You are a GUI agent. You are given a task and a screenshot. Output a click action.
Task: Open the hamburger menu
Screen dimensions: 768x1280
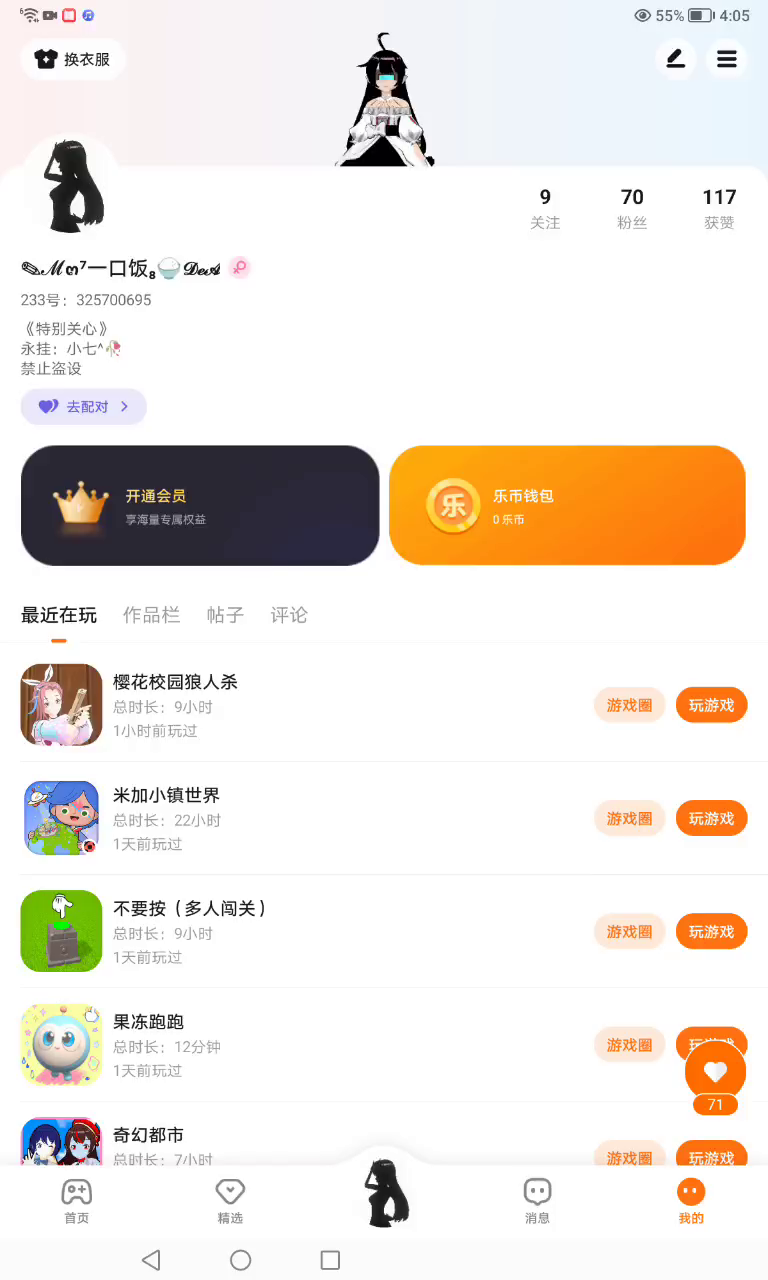point(727,59)
